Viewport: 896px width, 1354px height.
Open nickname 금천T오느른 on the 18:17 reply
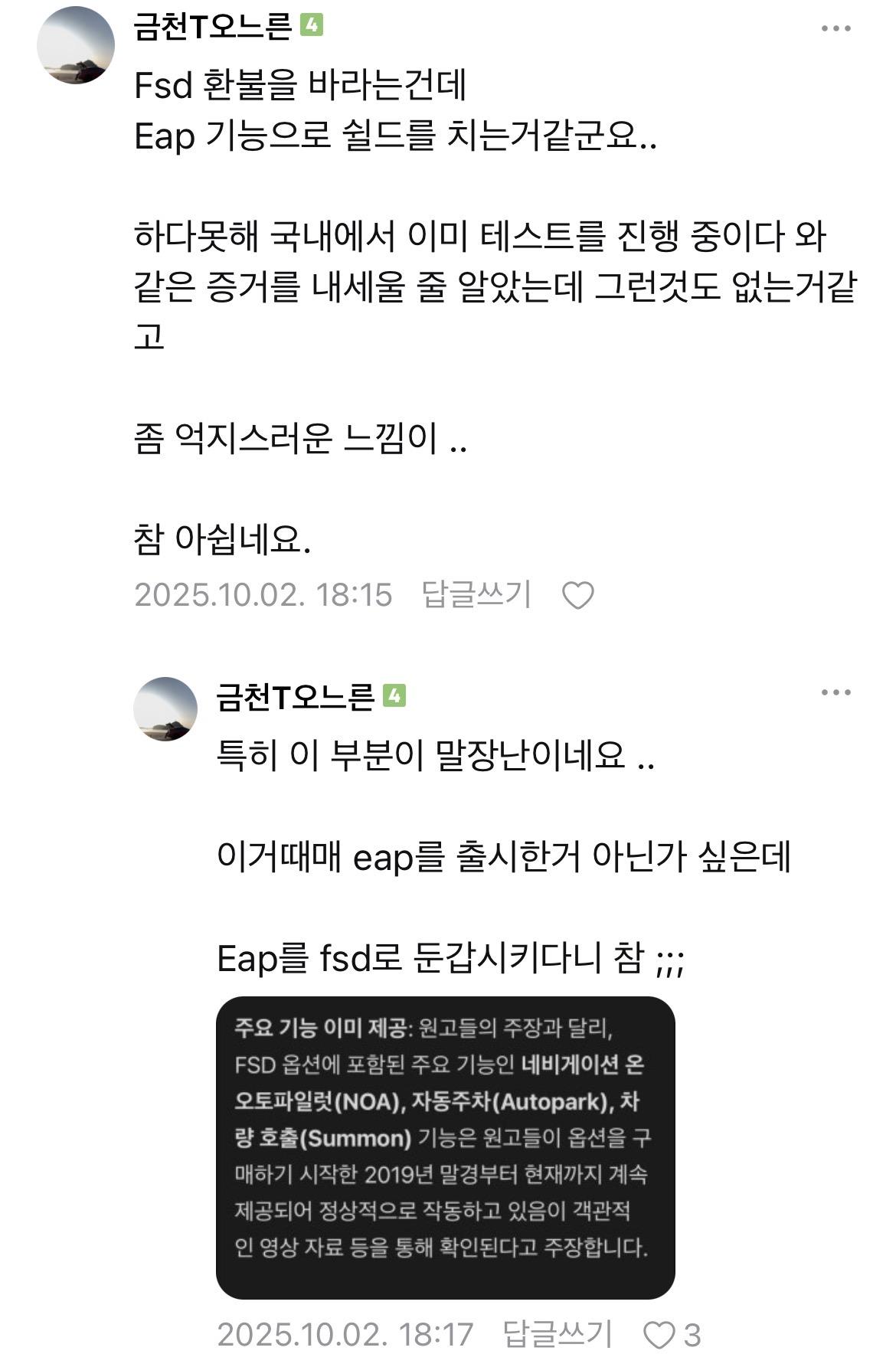coord(295,697)
